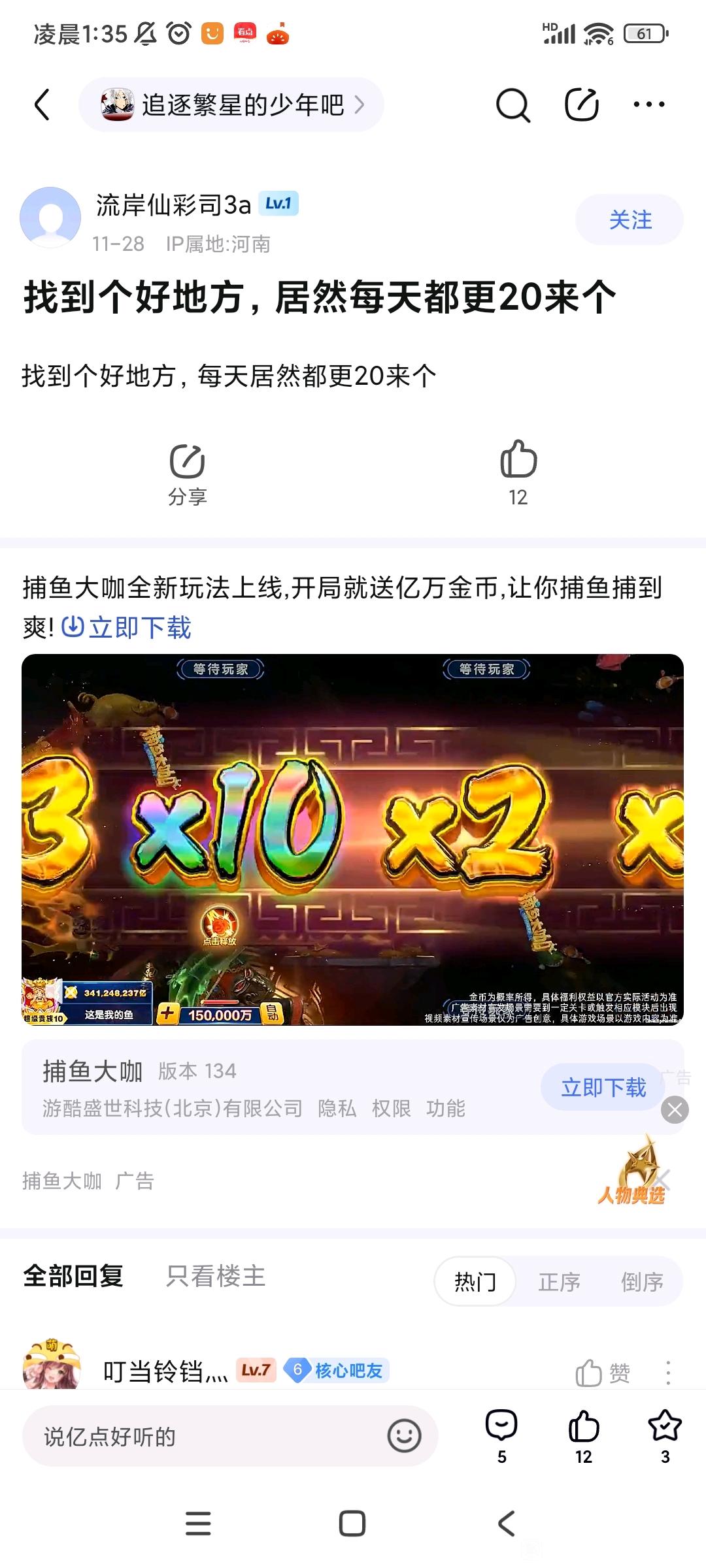Sort replies by 正序
This screenshot has height=1568, width=706.
pos(559,1282)
